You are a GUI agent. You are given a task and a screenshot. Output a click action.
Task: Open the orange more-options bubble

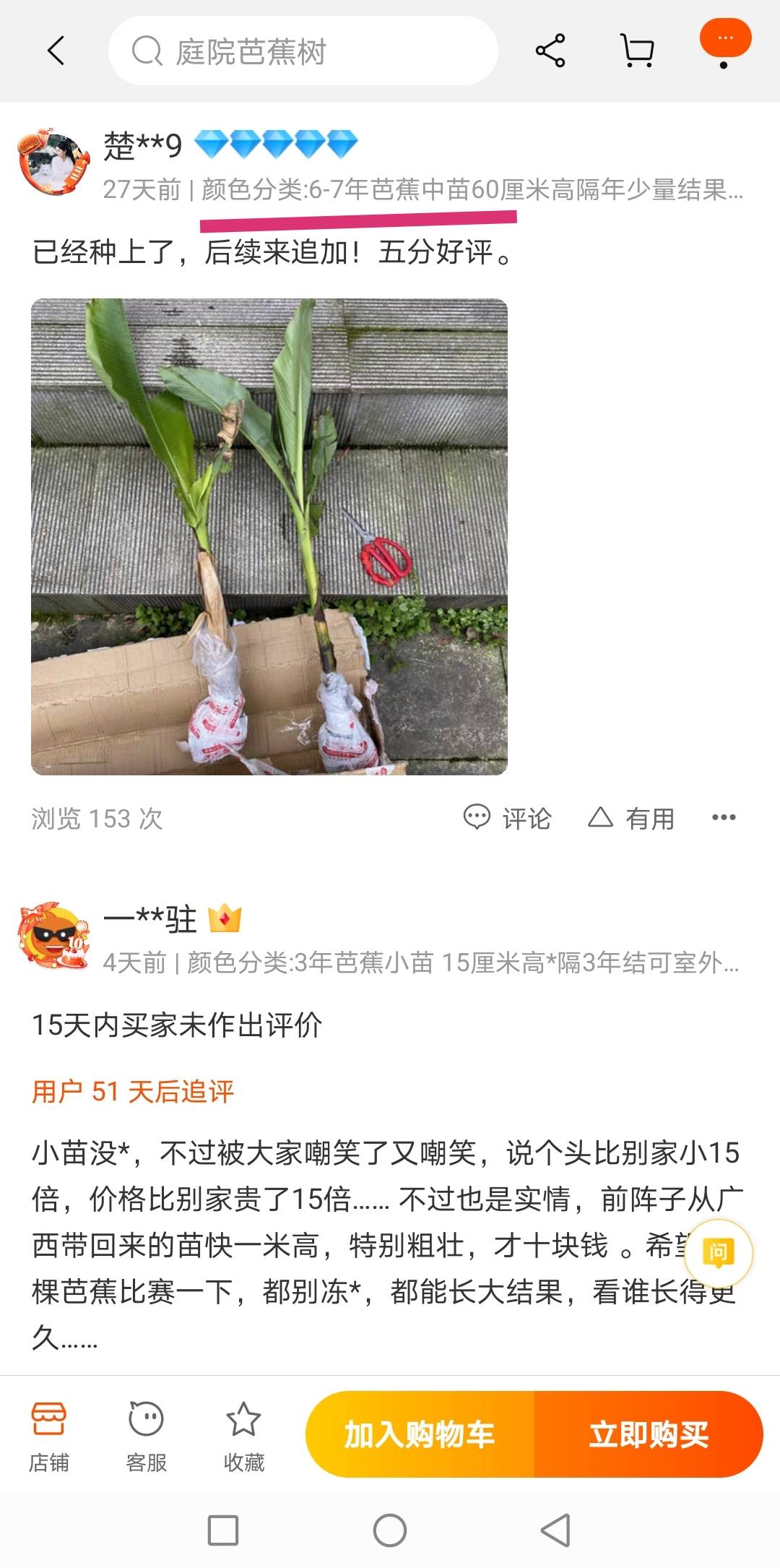tap(725, 40)
